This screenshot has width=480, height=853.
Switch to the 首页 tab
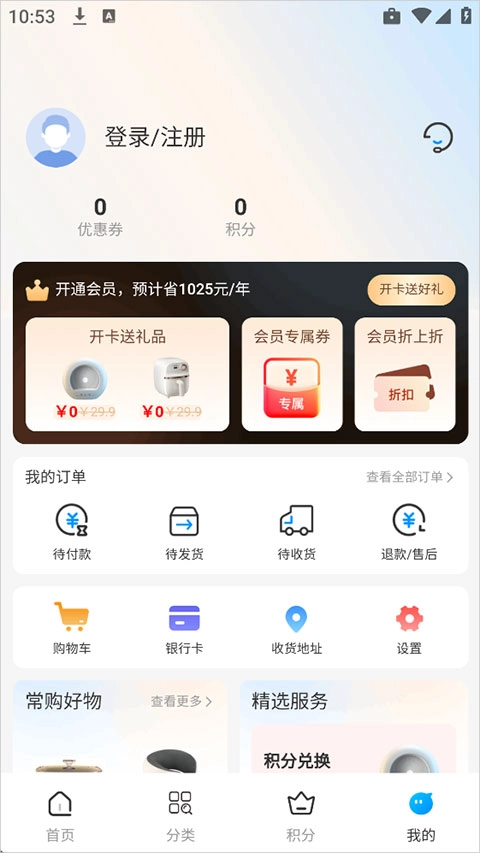(60, 815)
